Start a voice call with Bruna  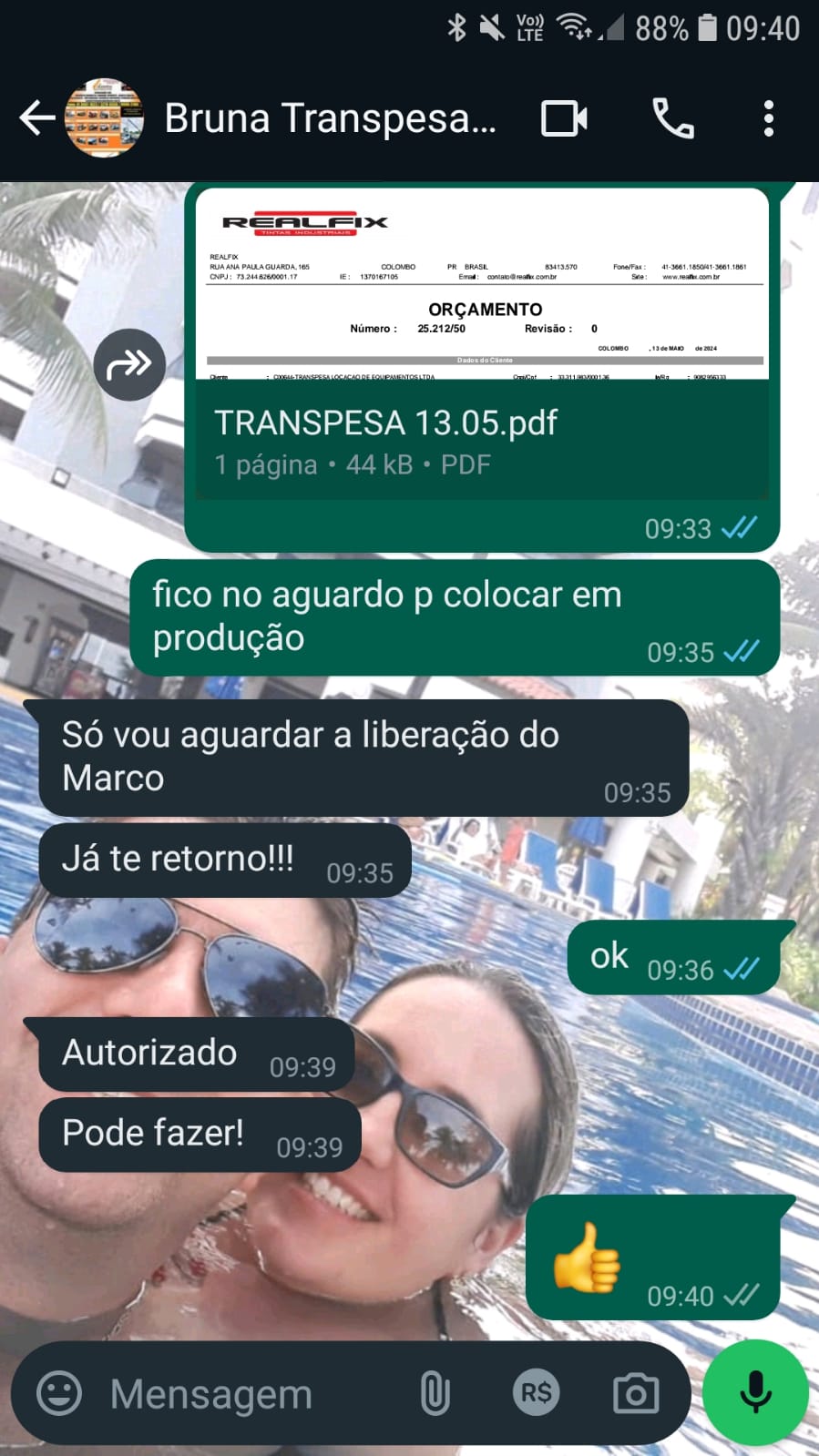pos(673,118)
